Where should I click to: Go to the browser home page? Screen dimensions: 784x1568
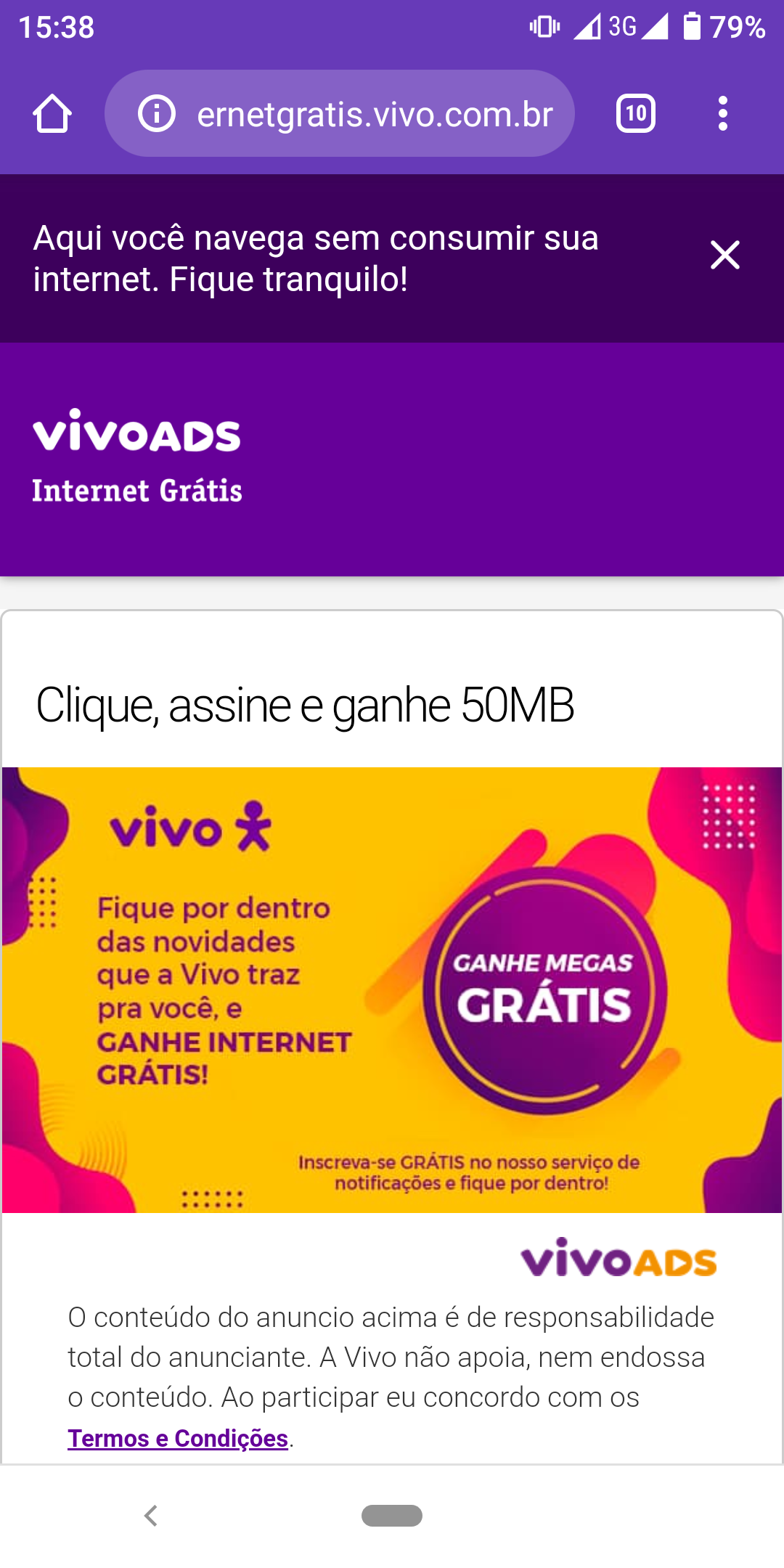point(52,114)
